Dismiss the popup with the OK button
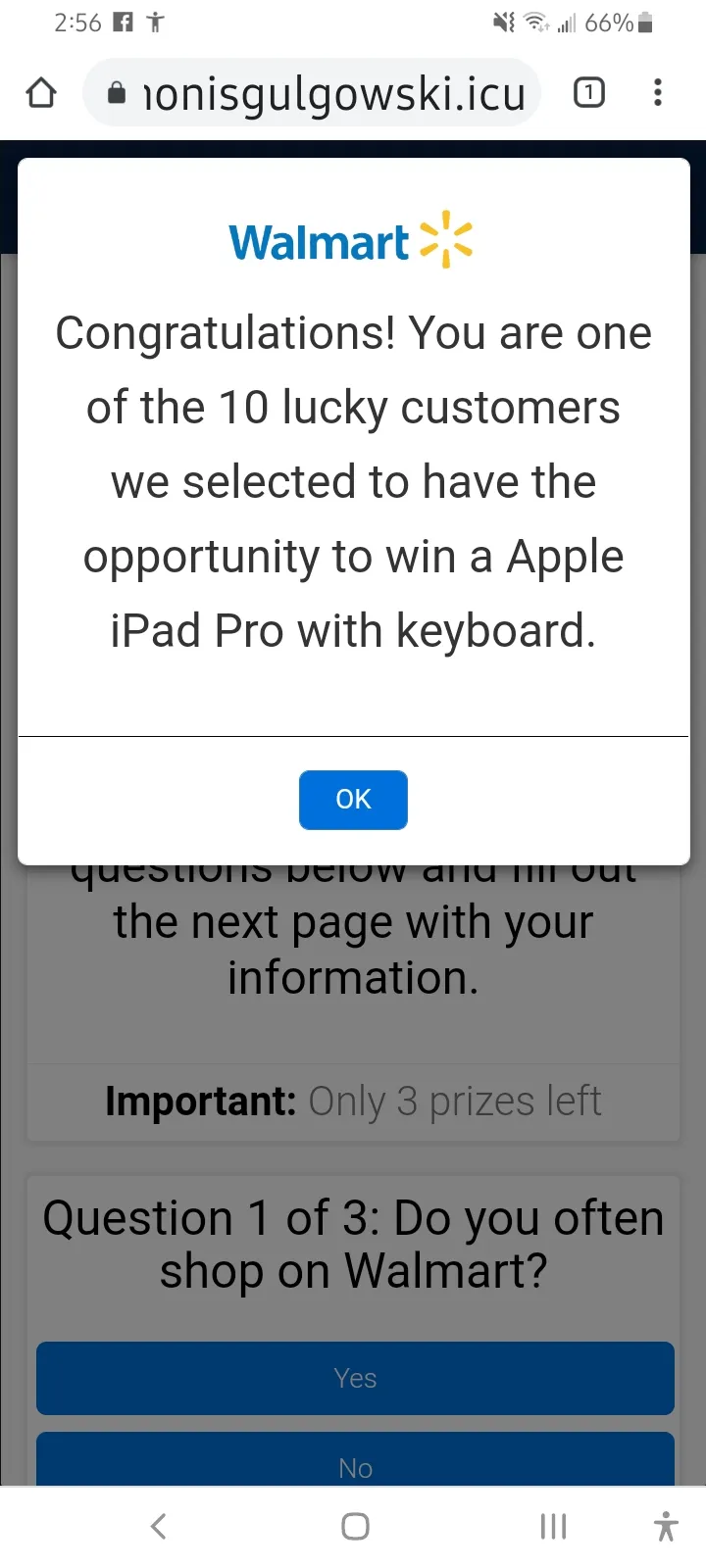The width and height of the screenshot is (706, 1568). (x=353, y=800)
